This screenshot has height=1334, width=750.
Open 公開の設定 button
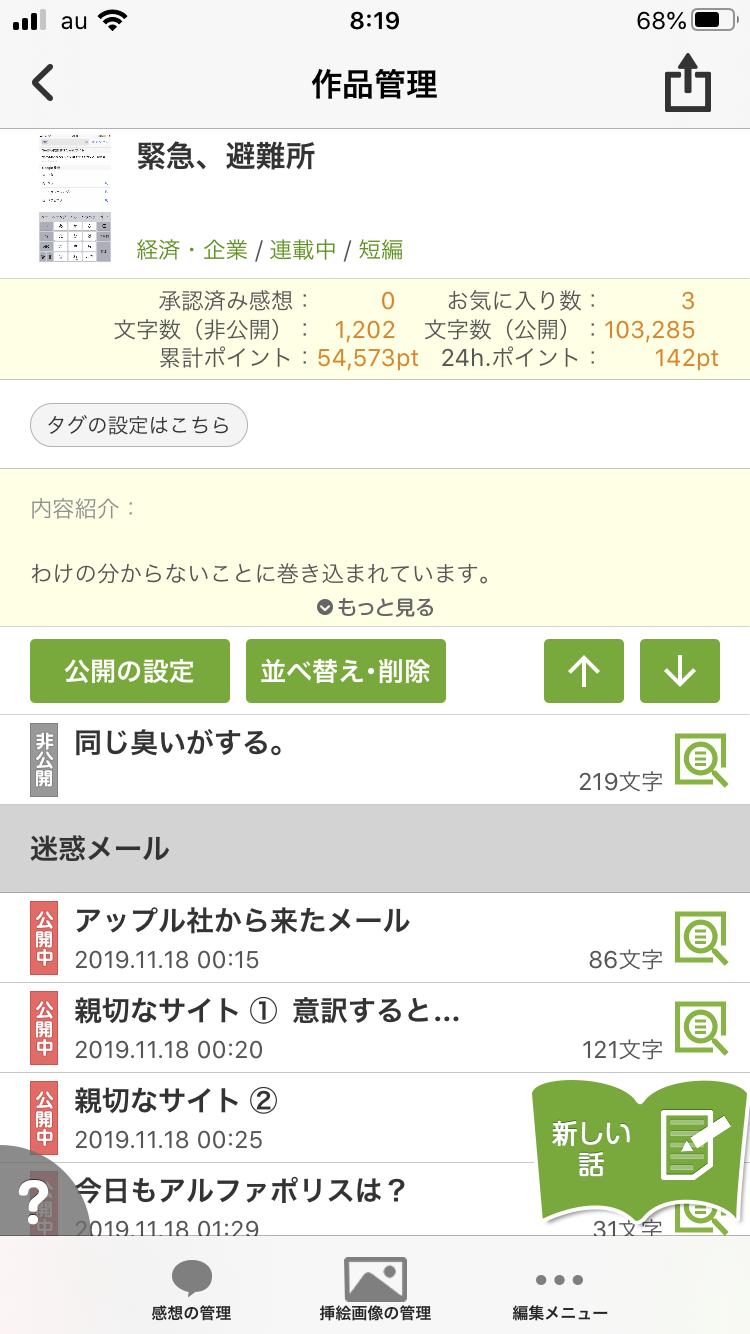pos(130,671)
